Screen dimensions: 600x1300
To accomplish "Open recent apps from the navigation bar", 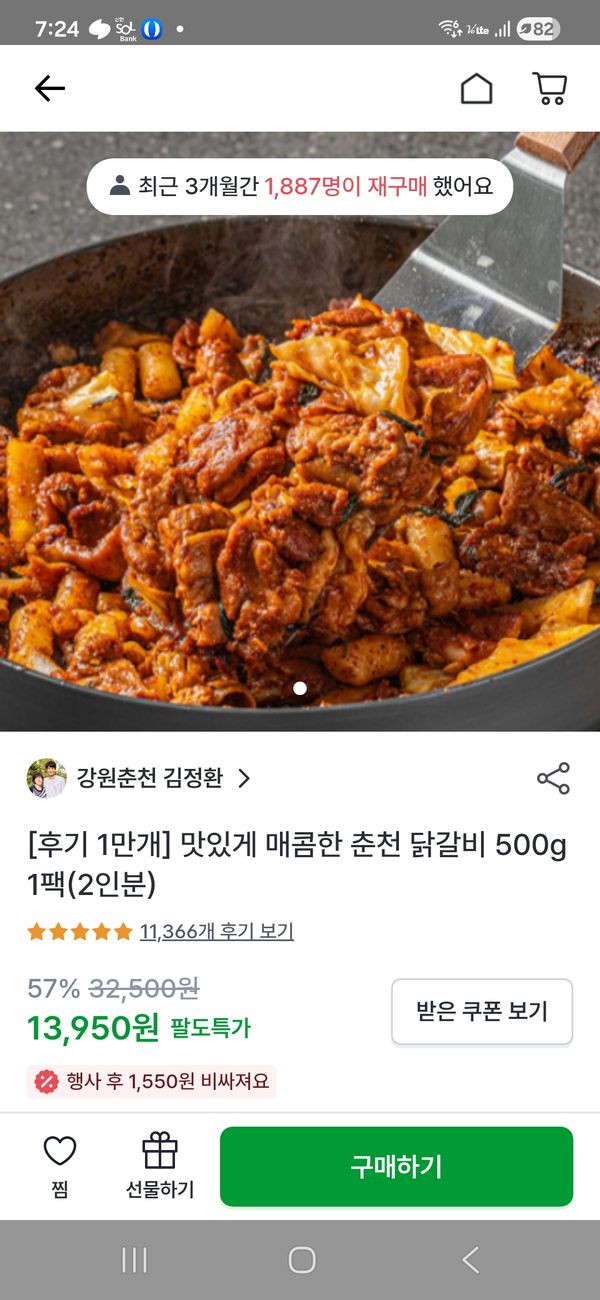I will coord(134,1260).
